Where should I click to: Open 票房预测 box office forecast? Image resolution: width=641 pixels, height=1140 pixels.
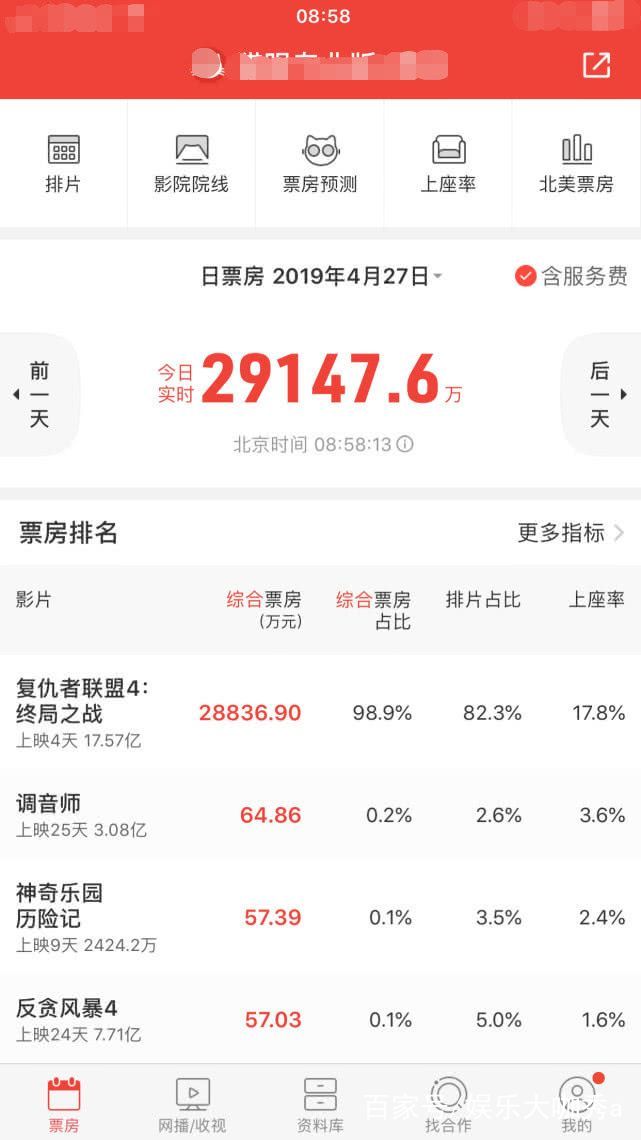320,164
